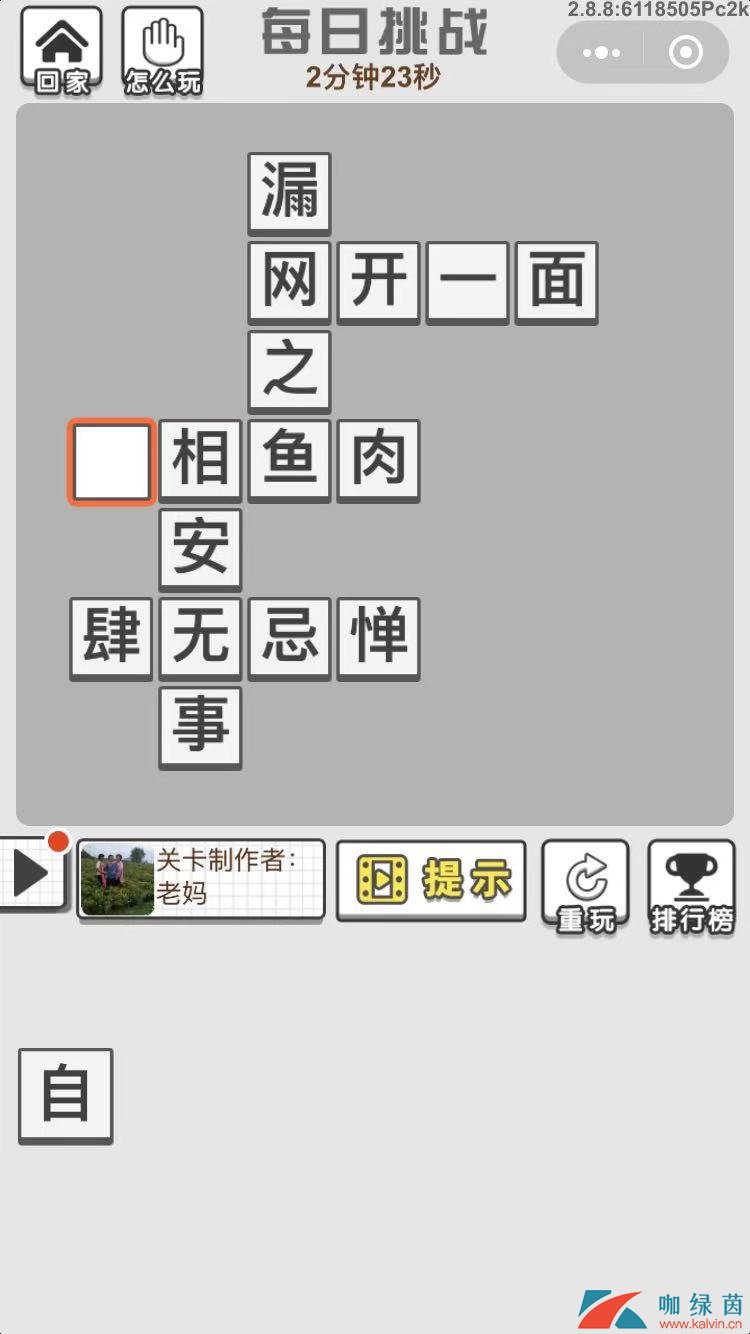
Task: Open the 怎么玩 how-to-play guide
Action: coord(162,50)
